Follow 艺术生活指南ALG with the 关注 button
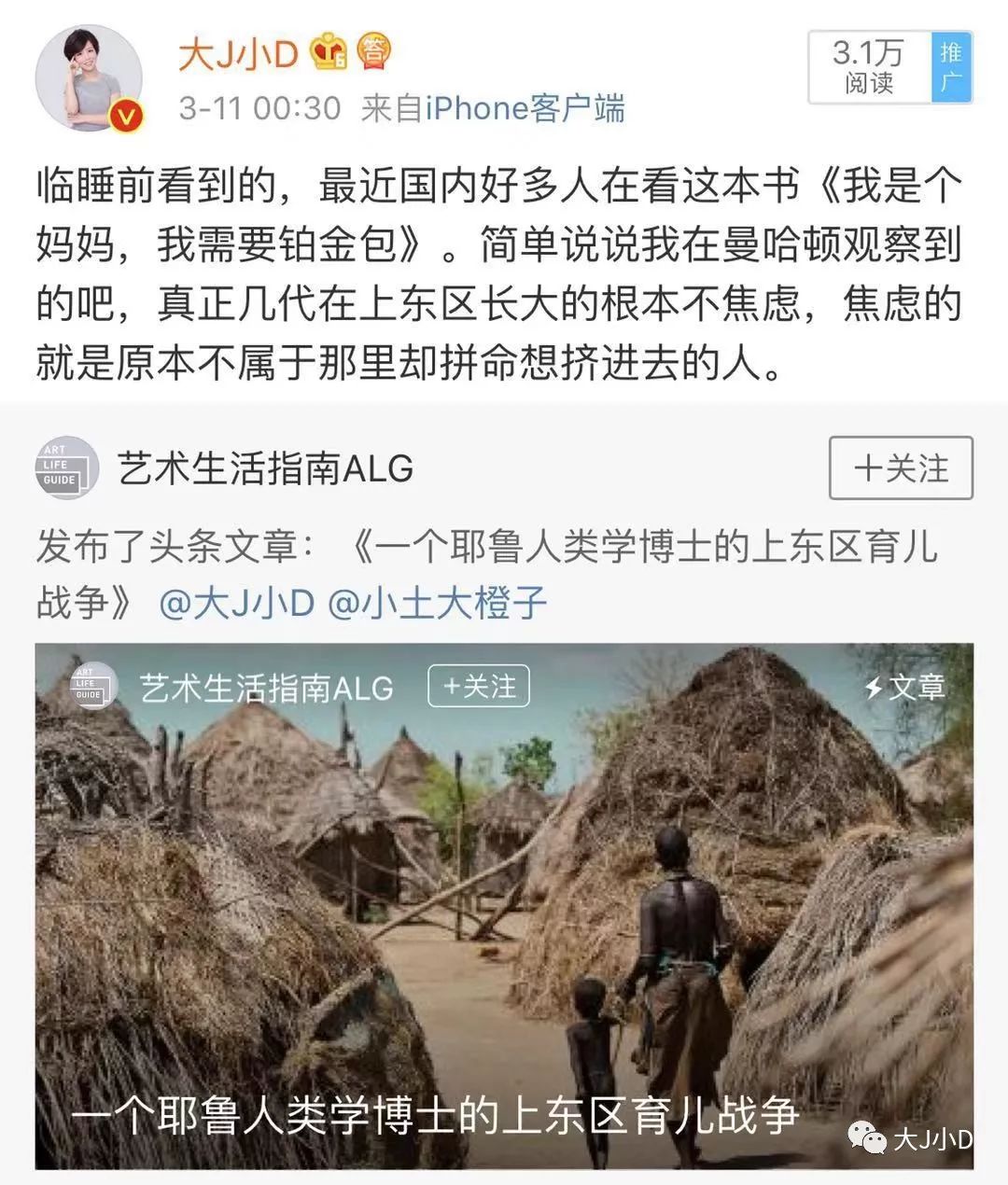The image size is (1008, 1185). click(900, 467)
